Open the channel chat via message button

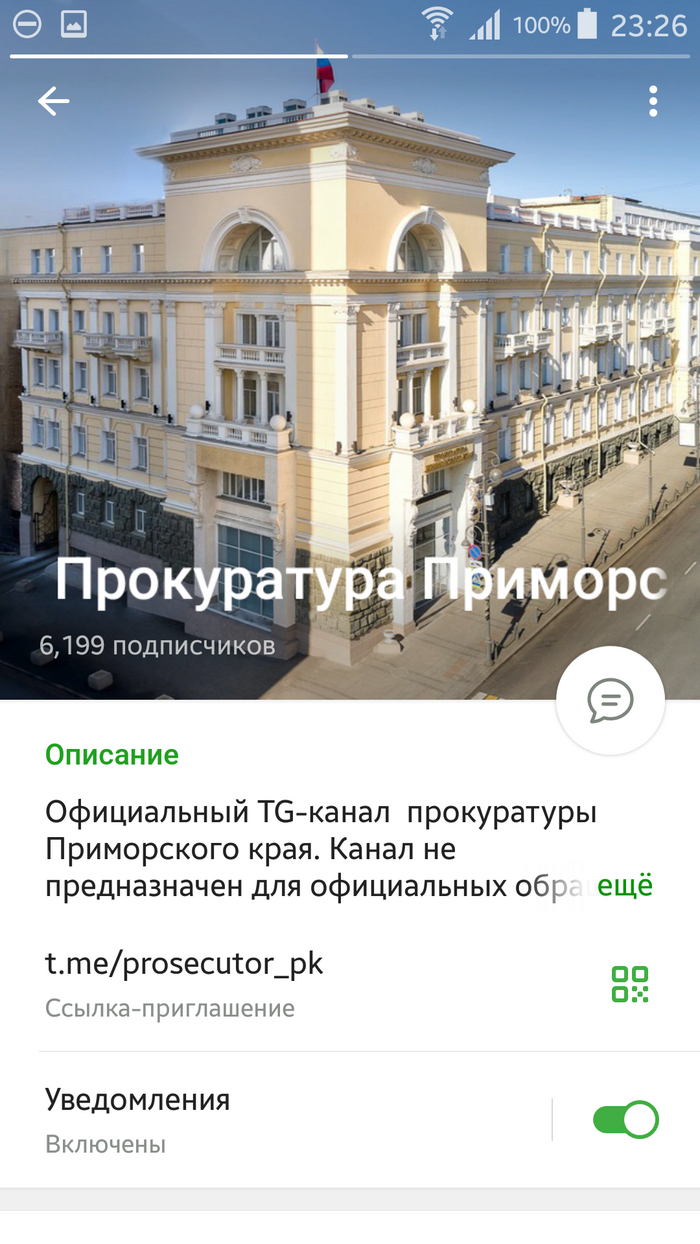[610, 700]
